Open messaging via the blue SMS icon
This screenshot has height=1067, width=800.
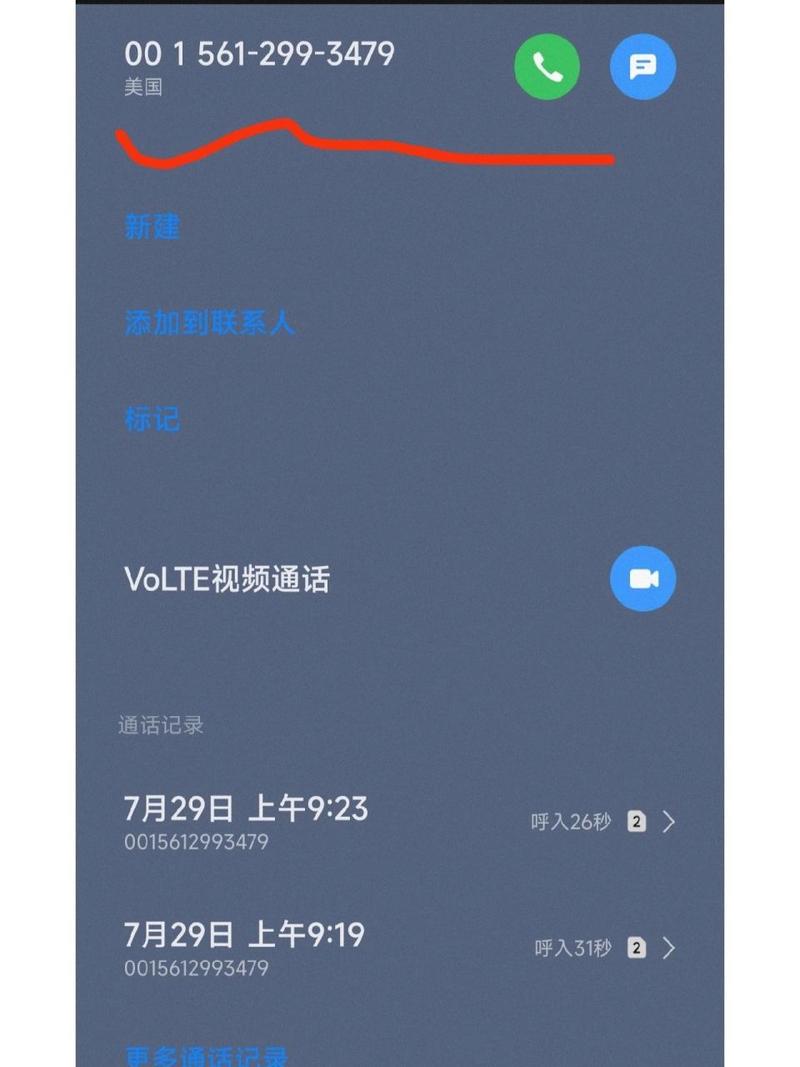point(643,67)
